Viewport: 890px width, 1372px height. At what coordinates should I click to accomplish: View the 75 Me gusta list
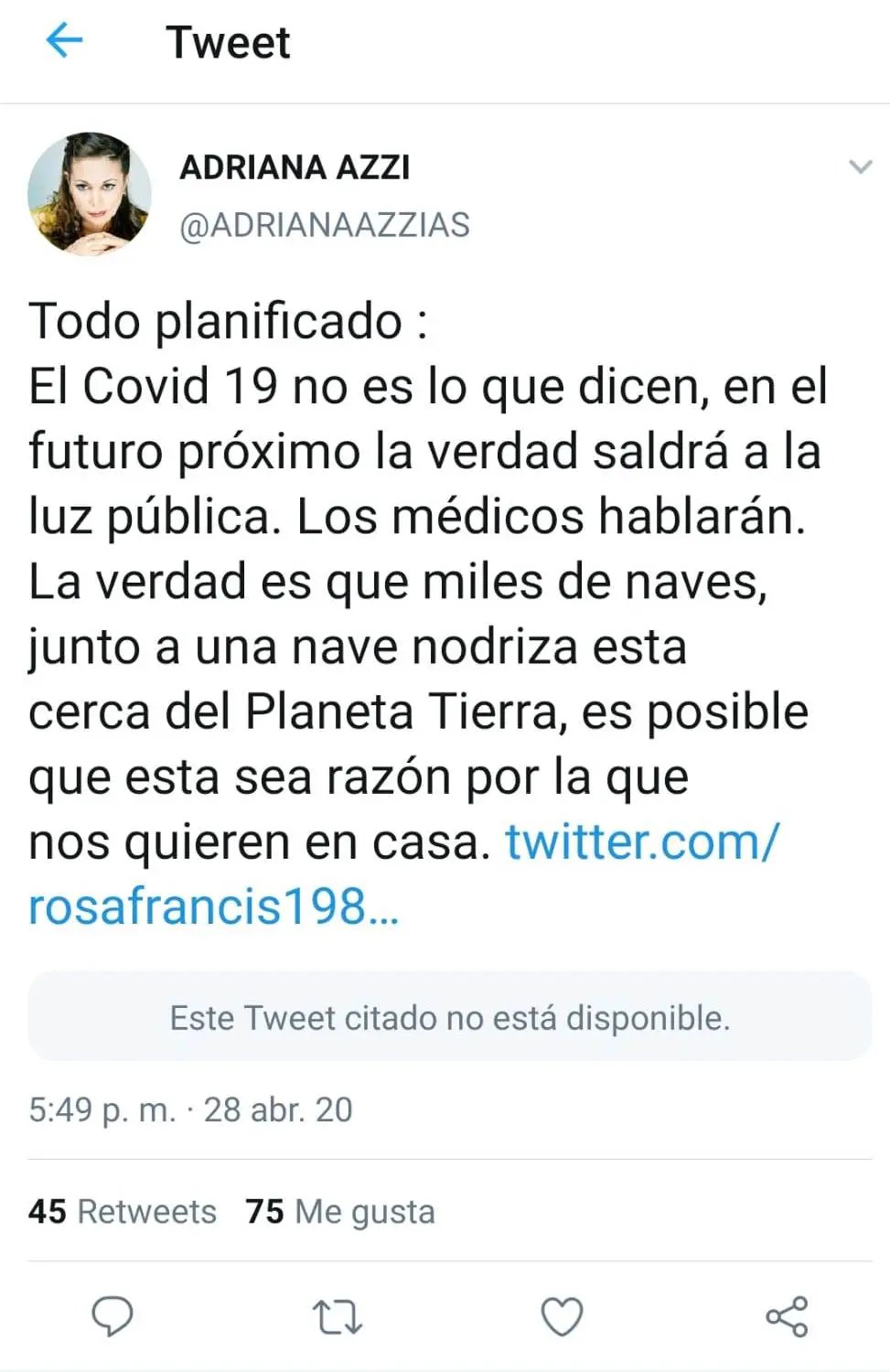click(340, 1211)
